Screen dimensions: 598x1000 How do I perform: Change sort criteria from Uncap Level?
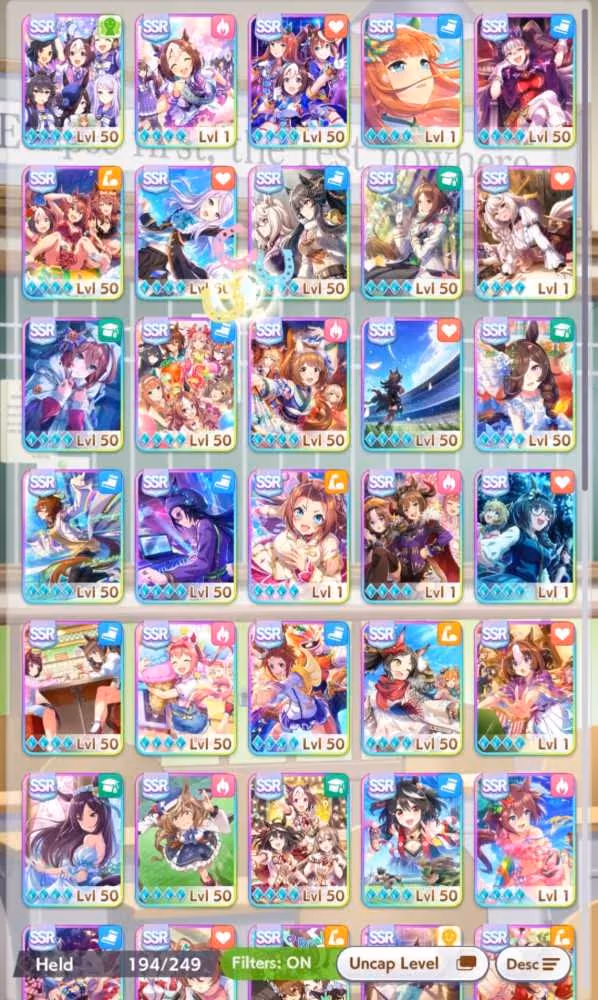click(x=412, y=963)
